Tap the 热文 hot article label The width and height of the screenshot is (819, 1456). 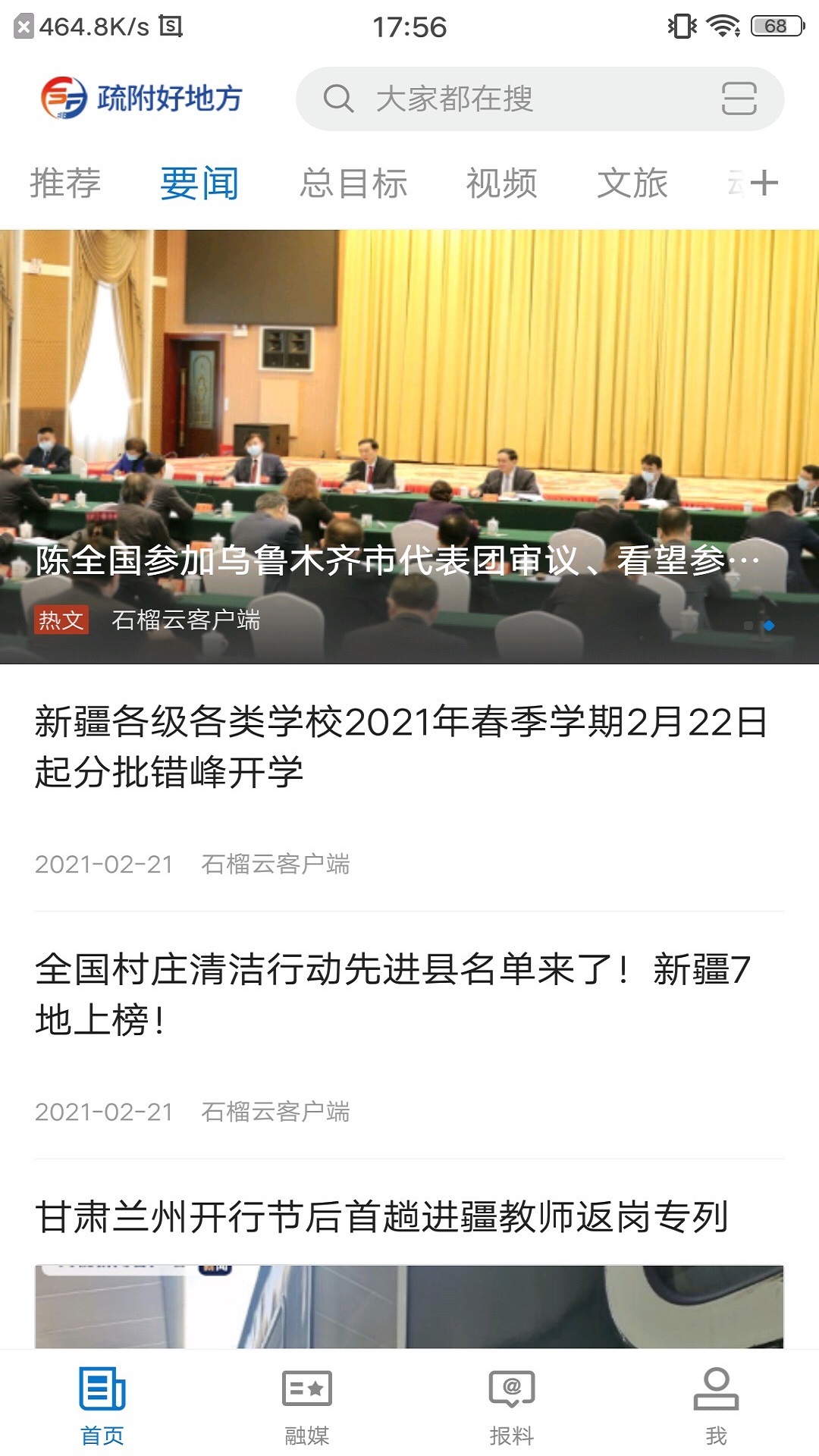(x=62, y=620)
